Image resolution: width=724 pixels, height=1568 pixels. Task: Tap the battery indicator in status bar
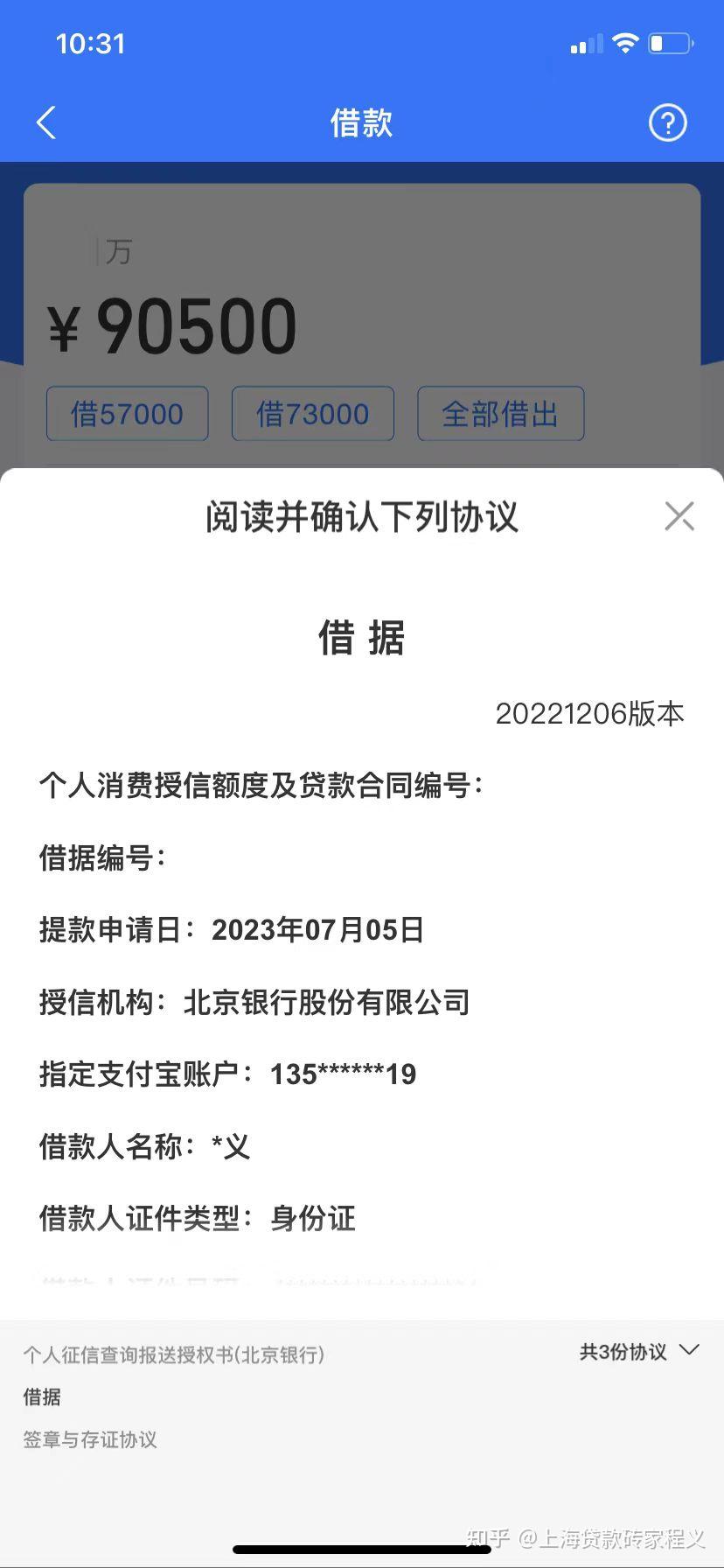(x=669, y=42)
